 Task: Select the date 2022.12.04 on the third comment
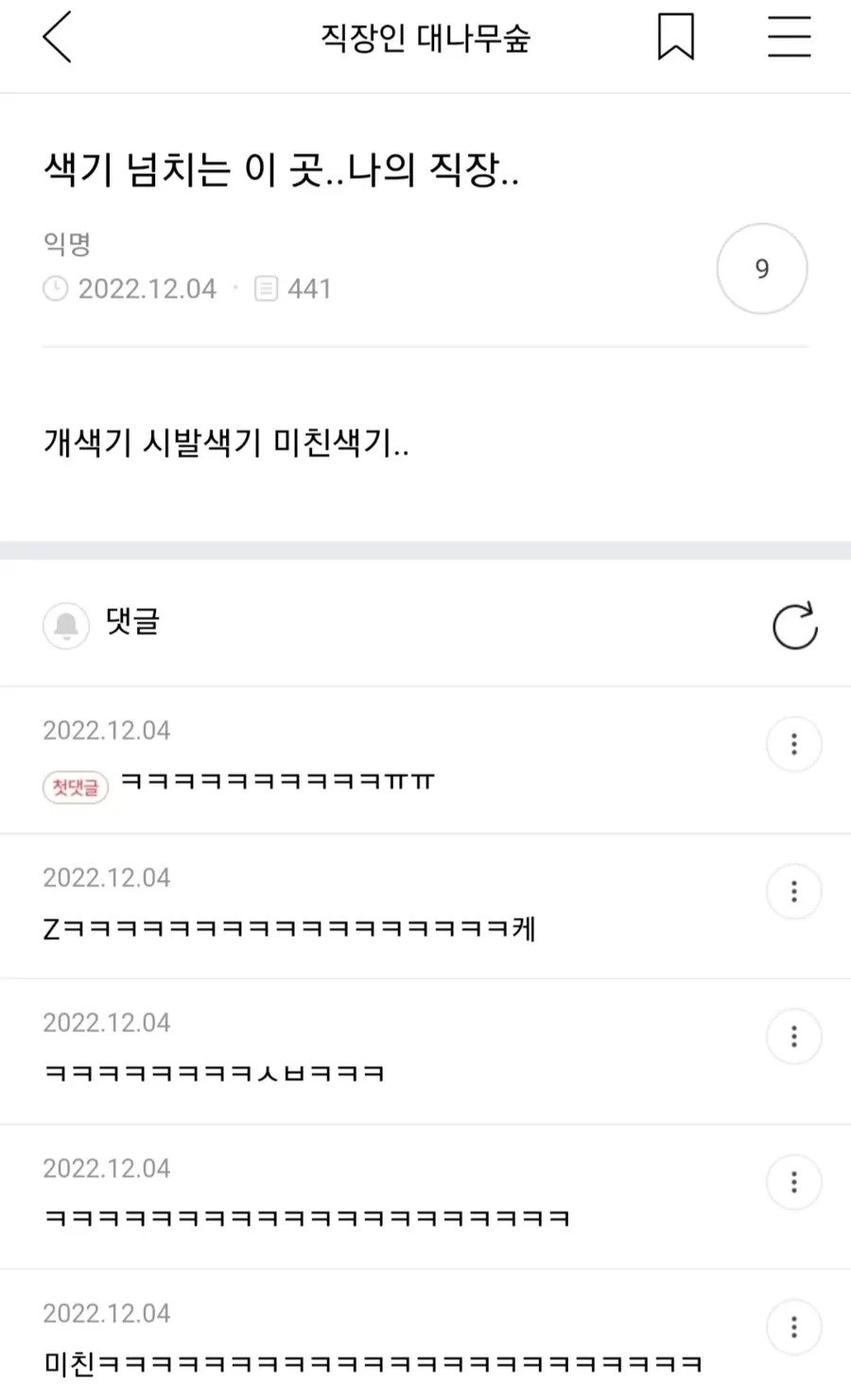107,1023
